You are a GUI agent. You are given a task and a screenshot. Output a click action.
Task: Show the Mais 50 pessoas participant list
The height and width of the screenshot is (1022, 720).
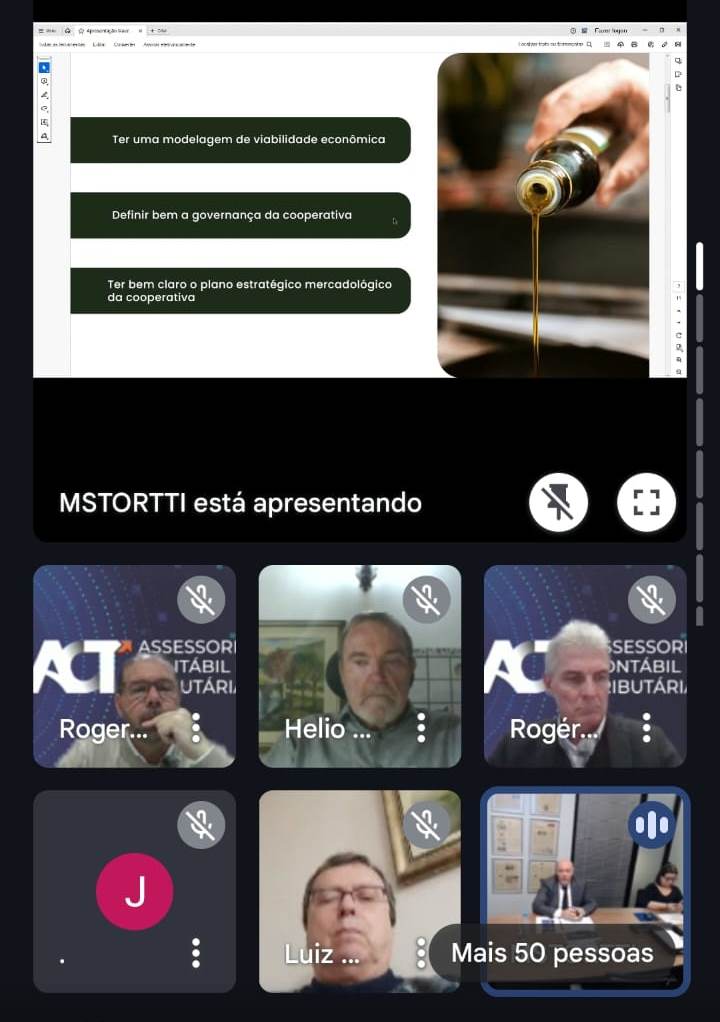click(x=552, y=953)
